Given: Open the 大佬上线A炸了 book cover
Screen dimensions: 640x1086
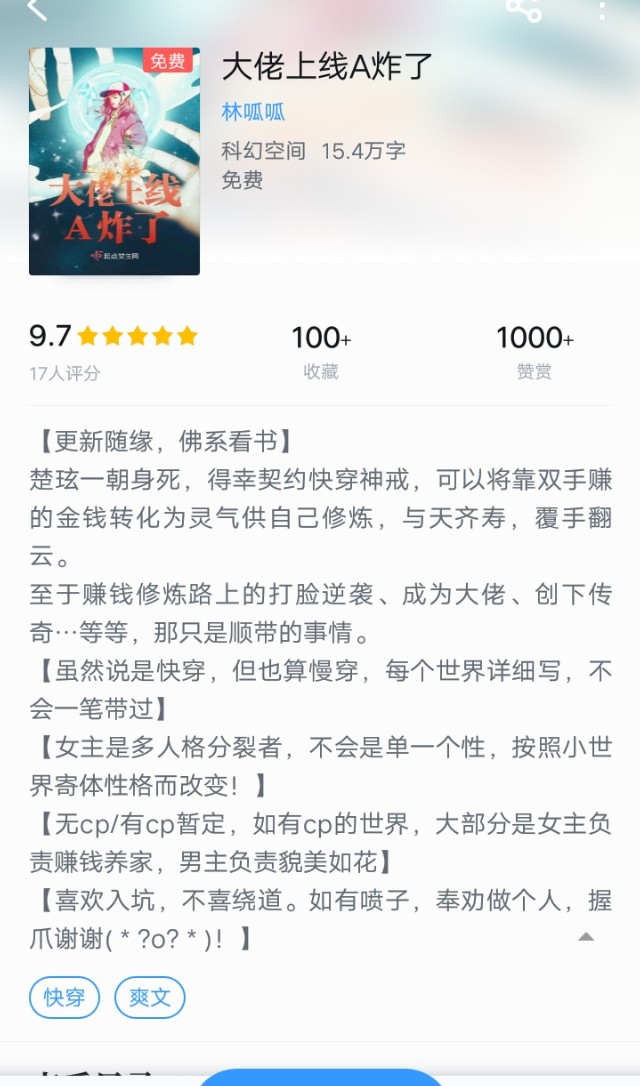Looking at the screenshot, I should 114,161.
